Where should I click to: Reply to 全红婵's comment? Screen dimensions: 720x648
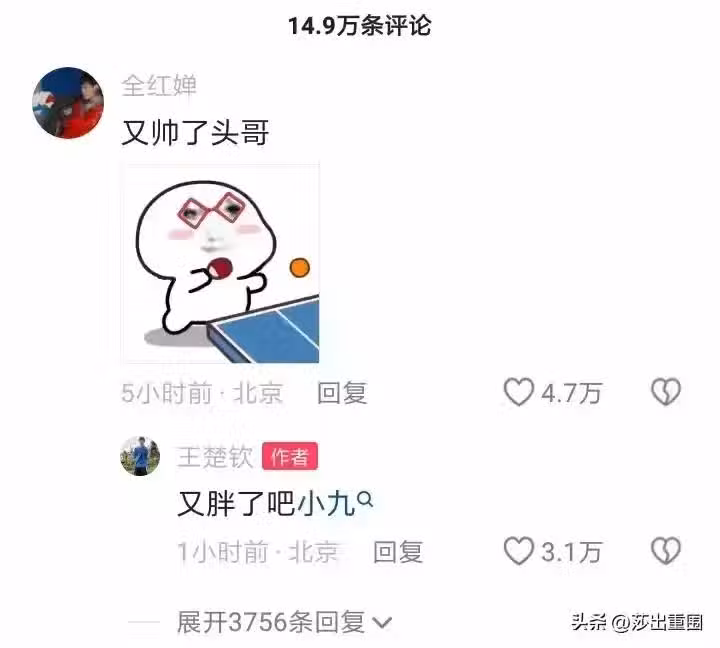[342, 393]
